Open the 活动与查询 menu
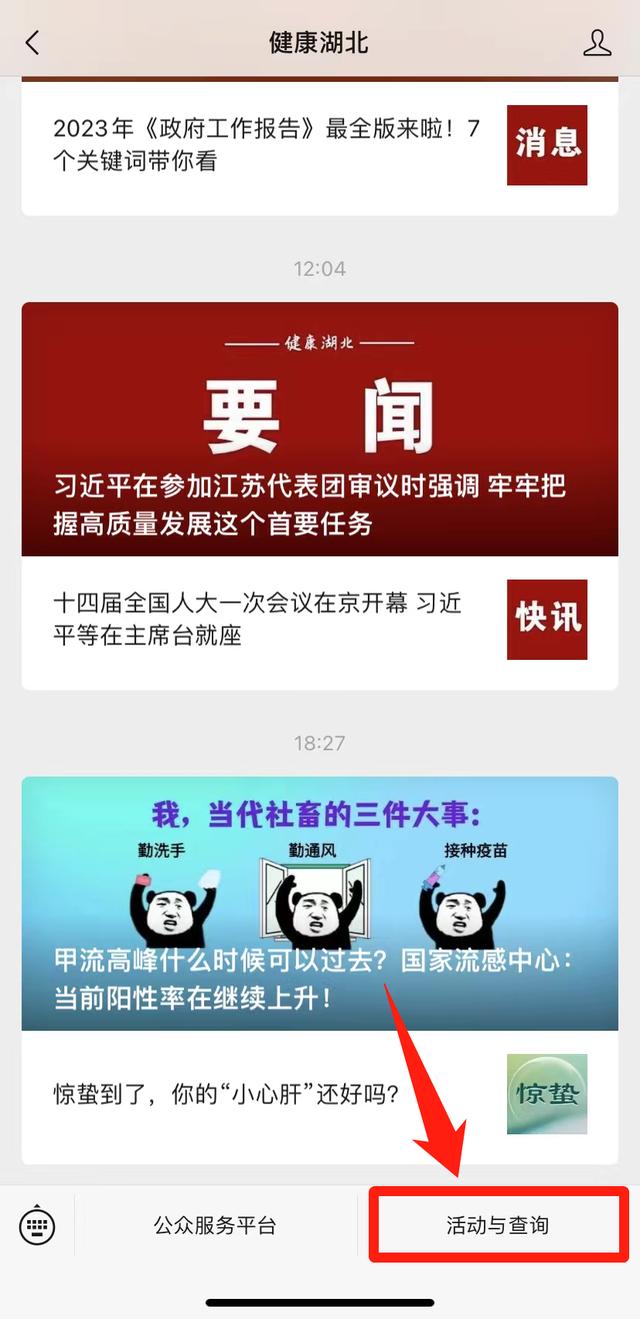The image size is (640, 1319). click(498, 1225)
